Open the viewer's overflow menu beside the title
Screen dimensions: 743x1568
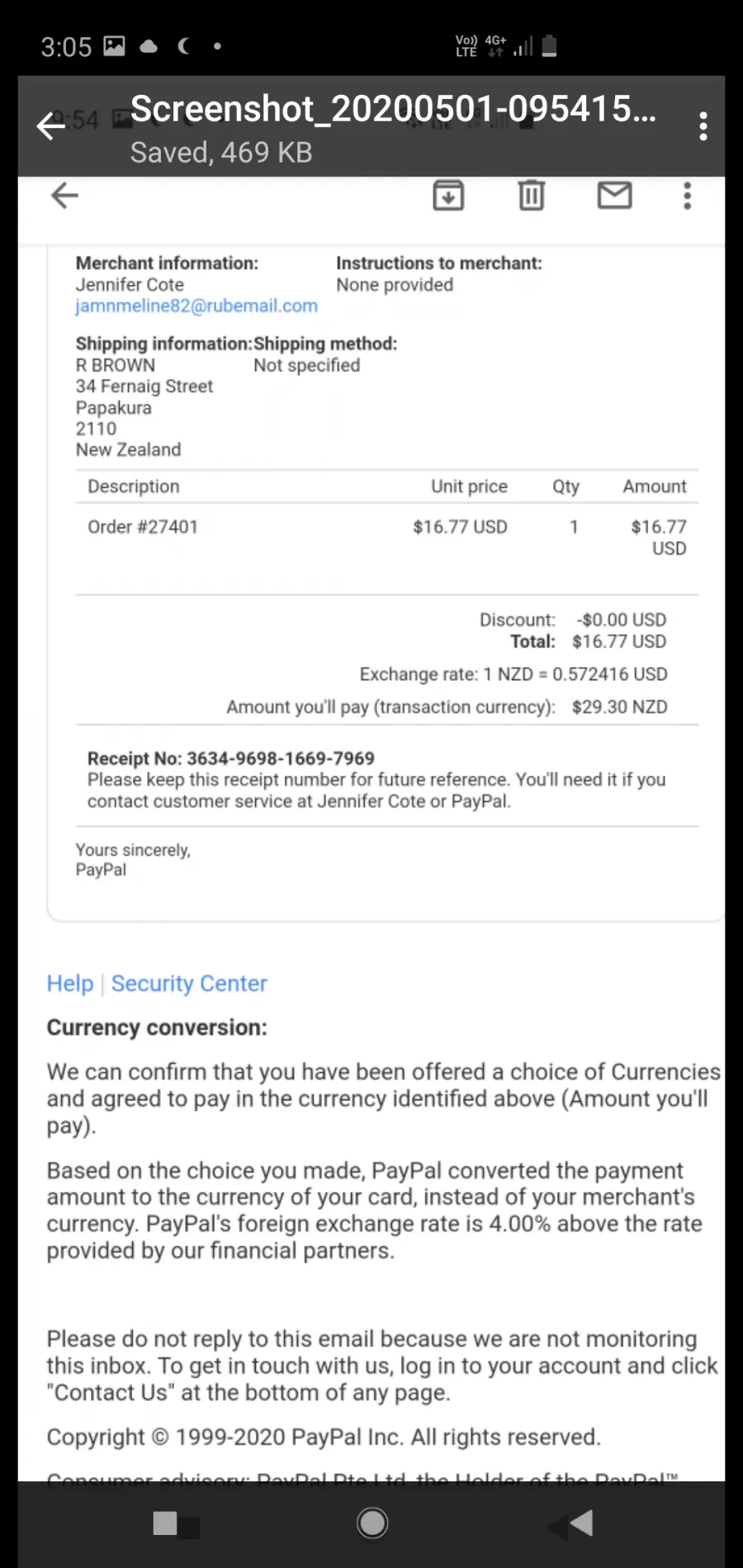pyautogui.click(x=703, y=126)
